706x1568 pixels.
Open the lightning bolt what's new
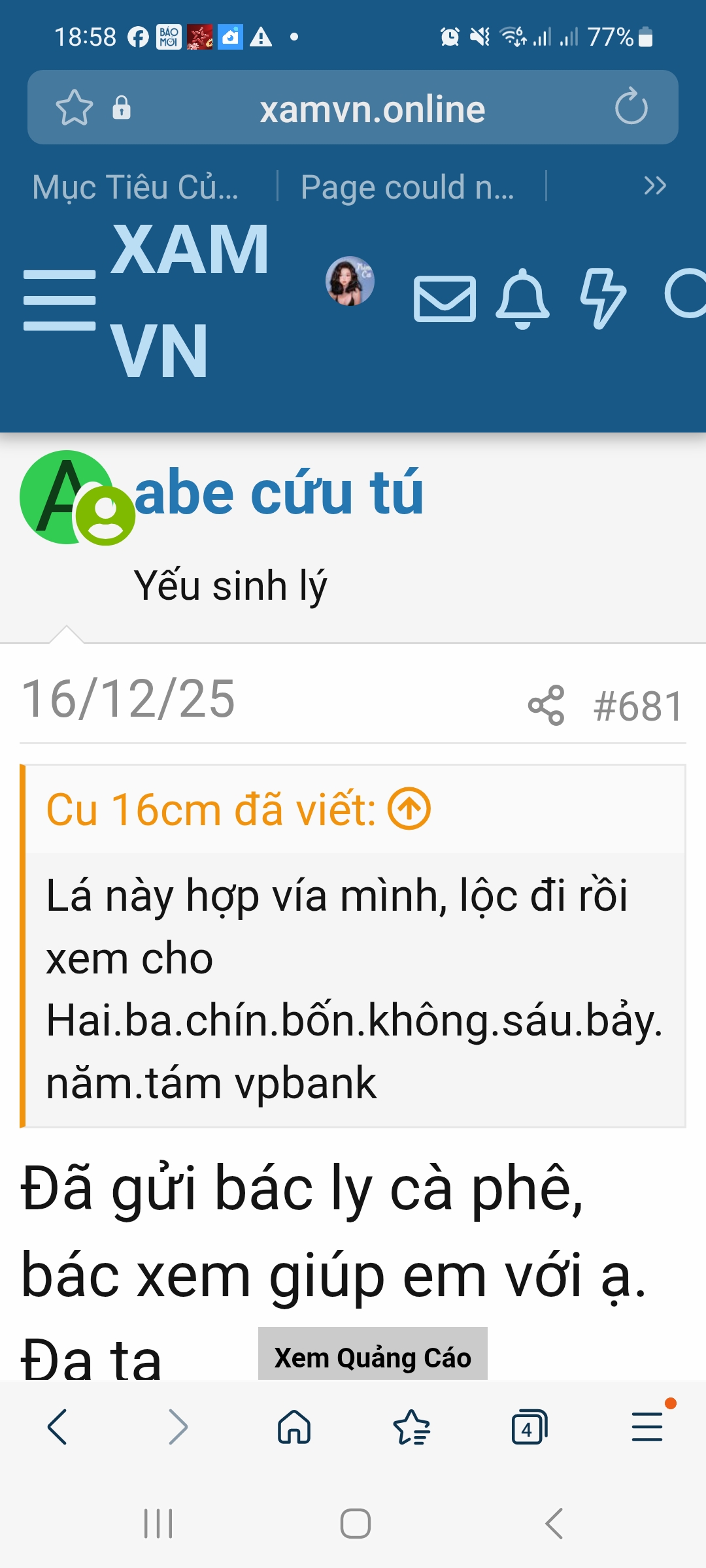(602, 299)
